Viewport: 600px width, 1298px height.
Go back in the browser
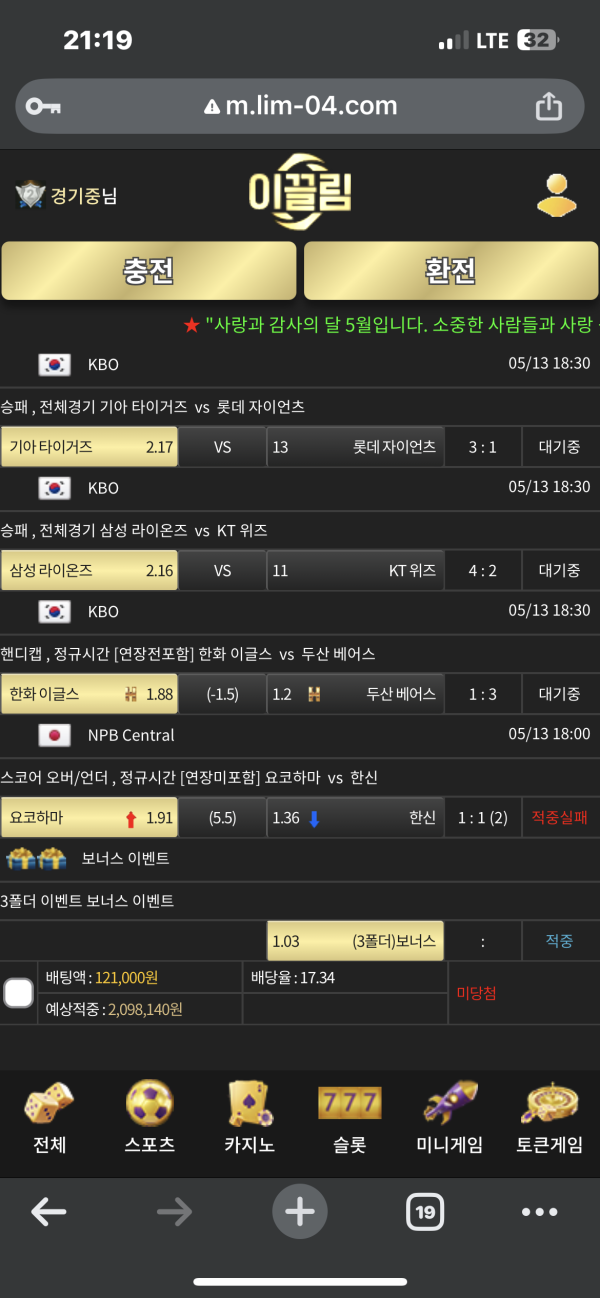[48, 1212]
